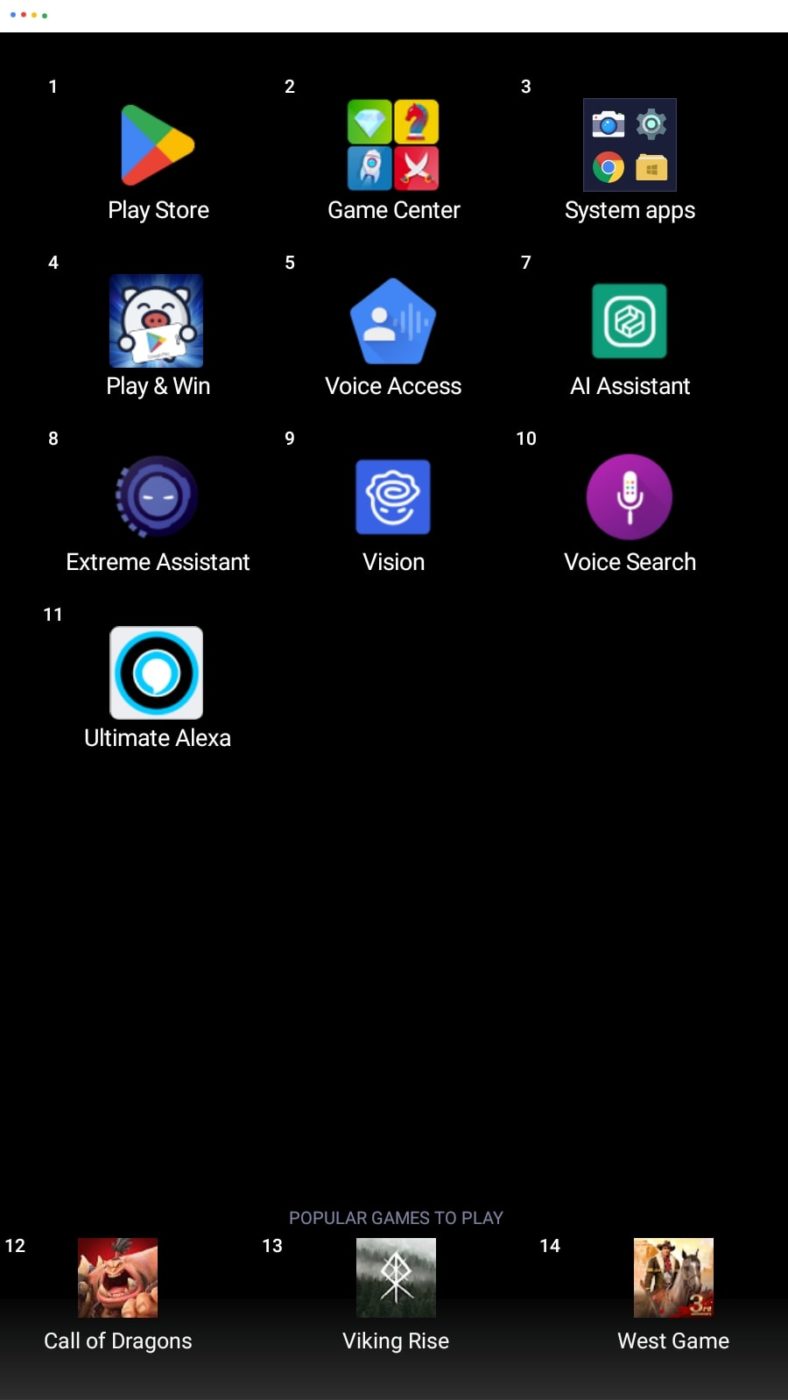Image resolution: width=788 pixels, height=1400 pixels.
Task: Tap the West Game label
Action: [x=673, y=1341]
